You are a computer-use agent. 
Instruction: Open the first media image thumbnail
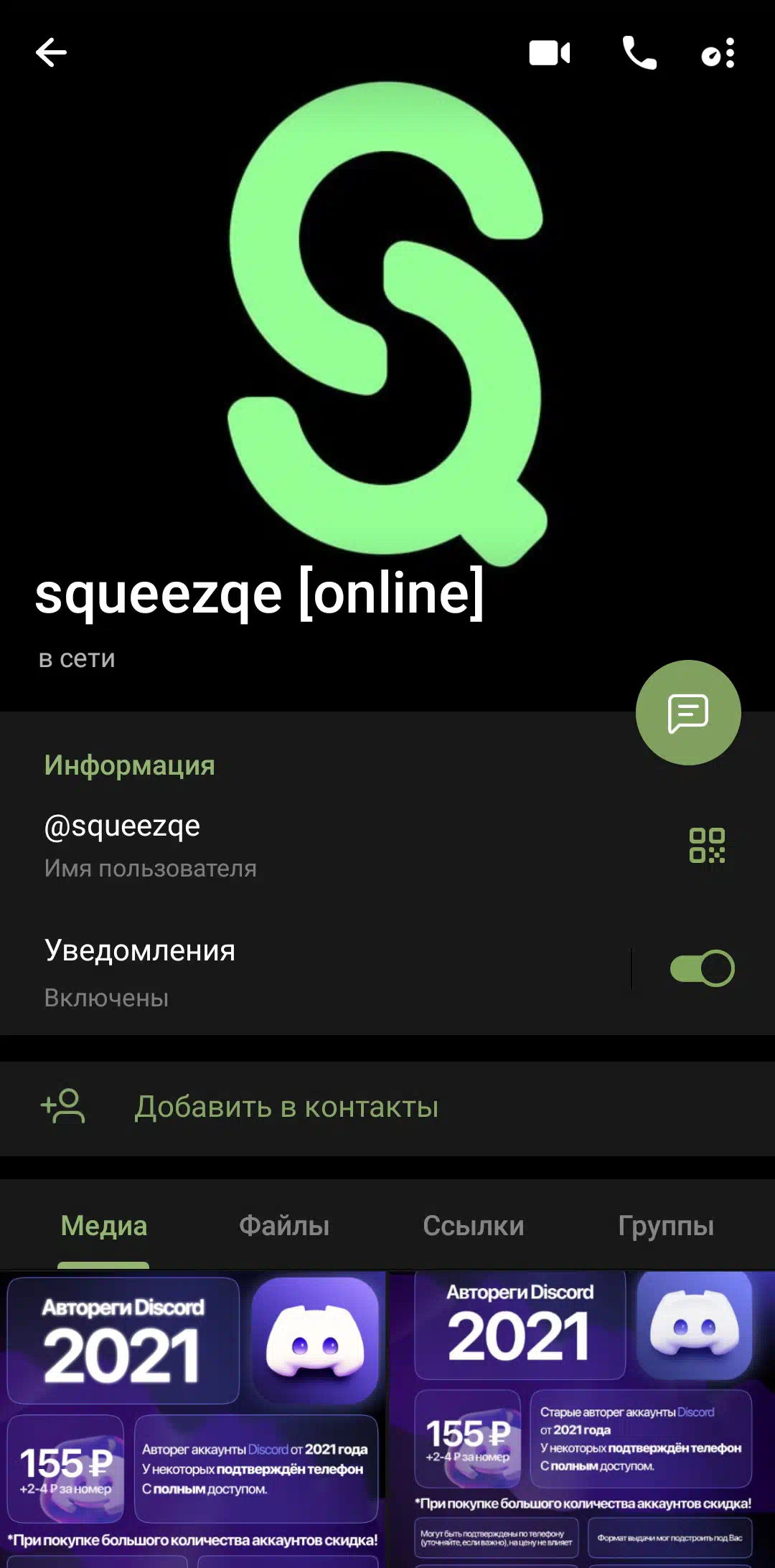pos(192,1419)
